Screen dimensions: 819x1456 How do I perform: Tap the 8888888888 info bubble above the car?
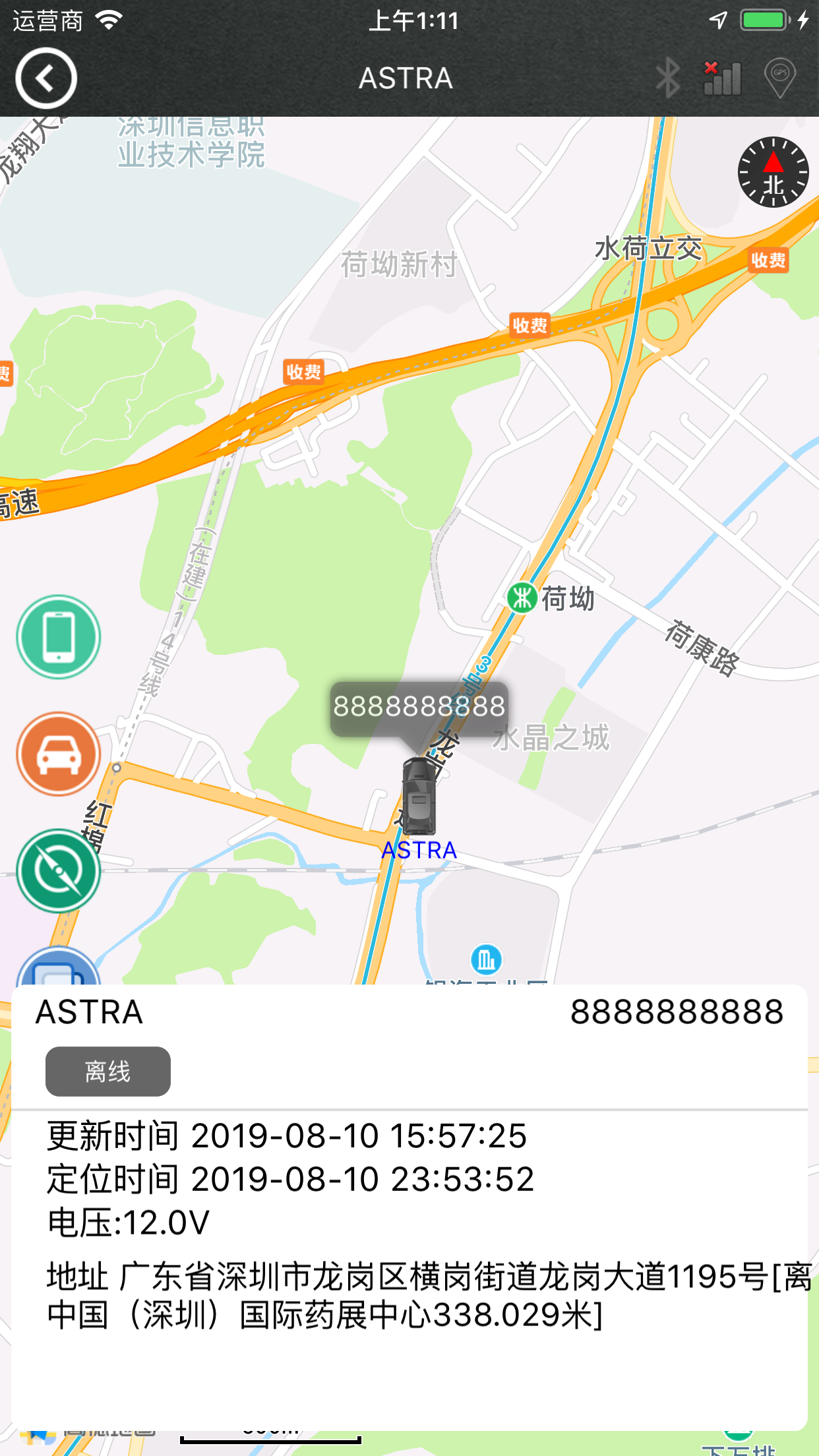tap(420, 707)
